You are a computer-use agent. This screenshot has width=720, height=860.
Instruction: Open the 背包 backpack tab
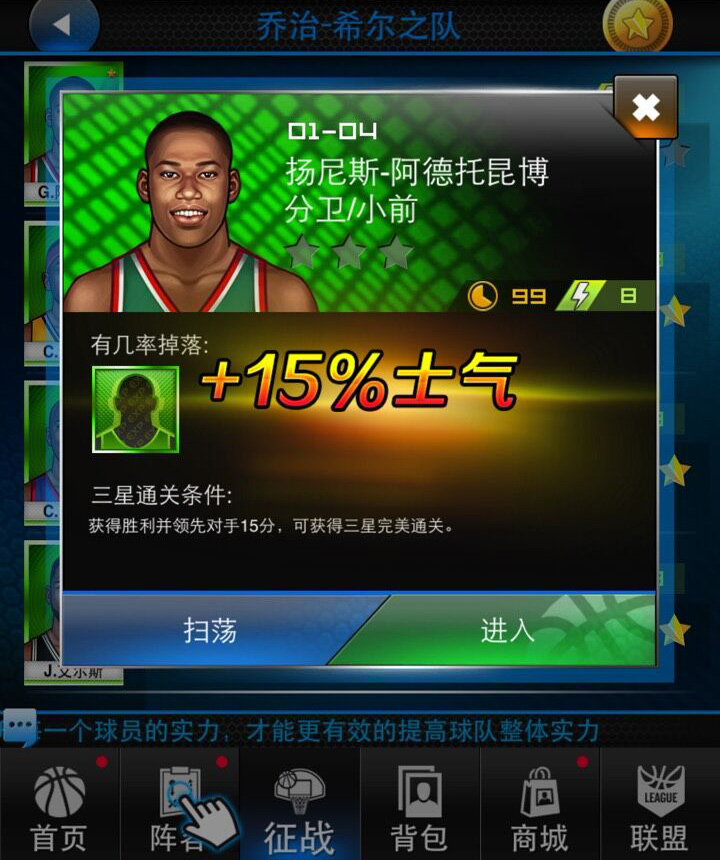pyautogui.click(x=419, y=808)
